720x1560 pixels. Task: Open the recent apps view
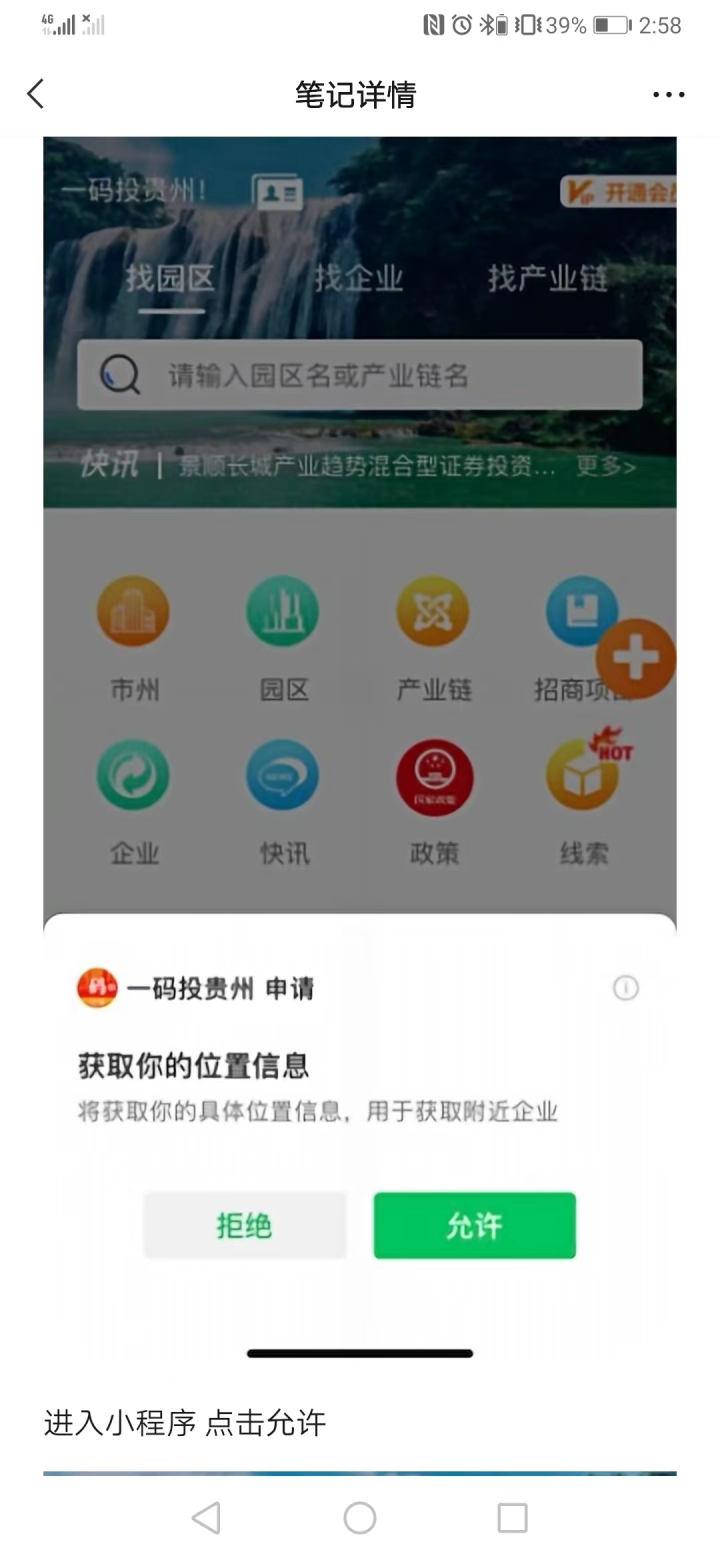[x=512, y=1518]
